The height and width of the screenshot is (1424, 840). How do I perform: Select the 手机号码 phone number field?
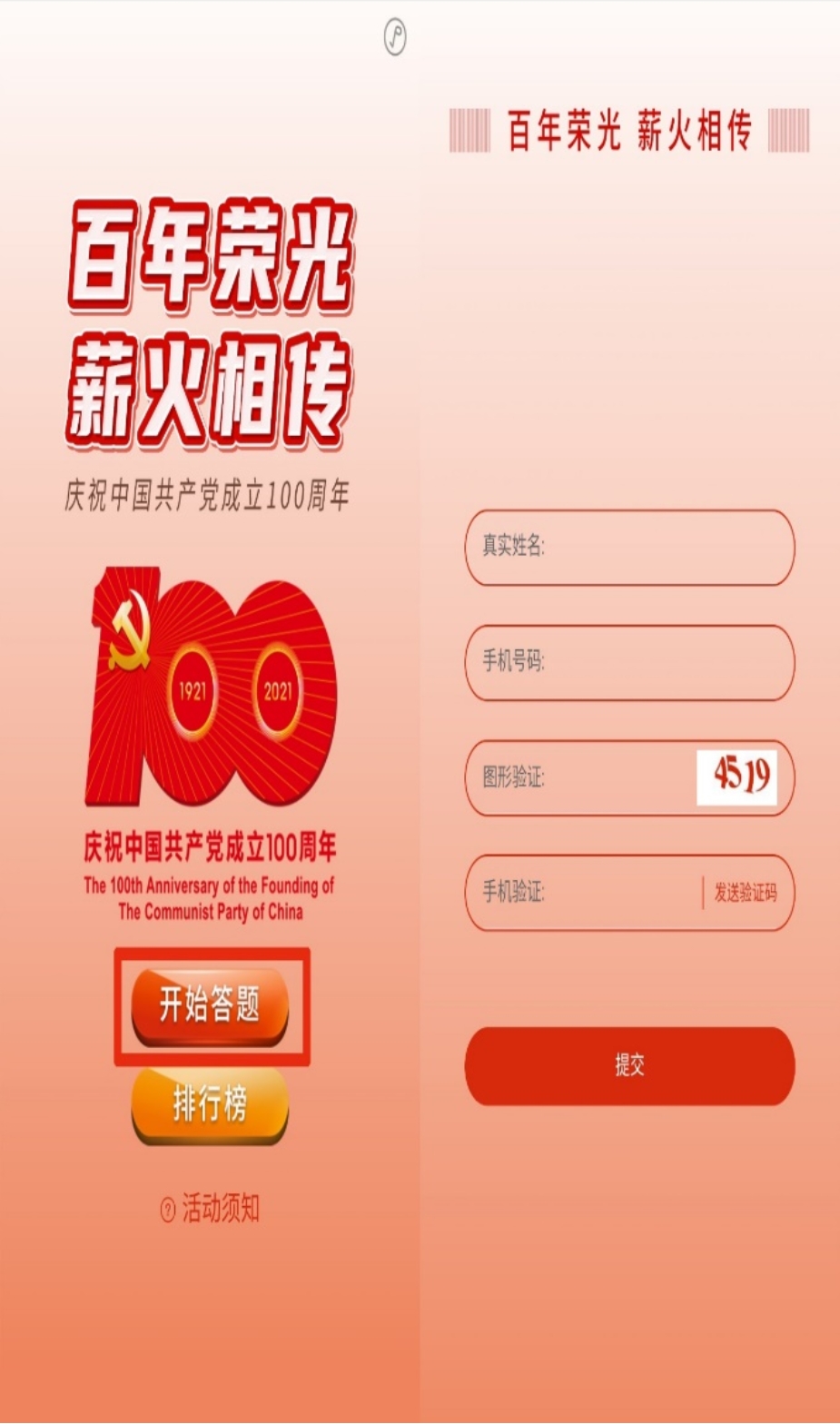pos(654,662)
